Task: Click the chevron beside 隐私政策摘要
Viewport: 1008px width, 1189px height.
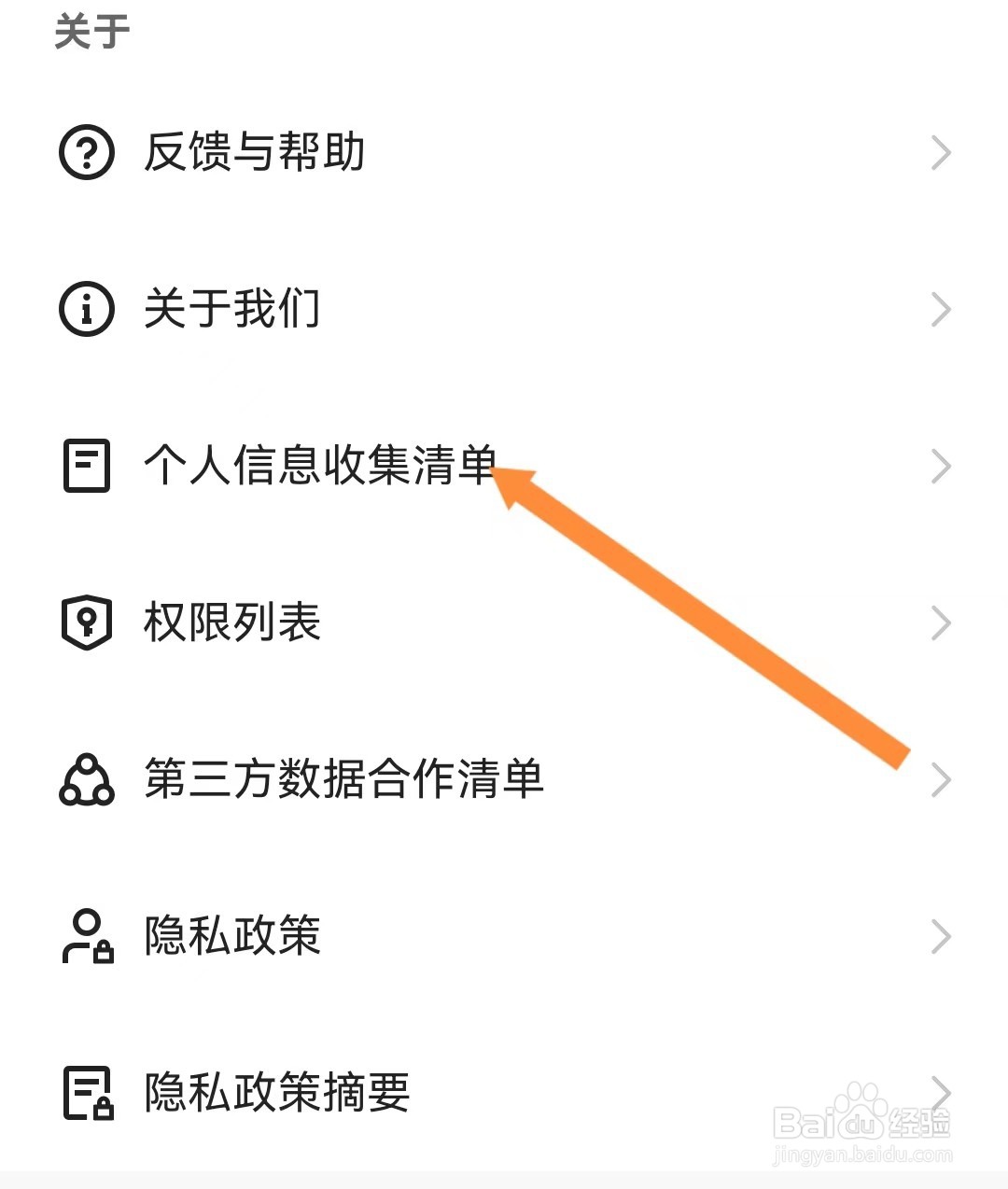Action: tap(940, 1092)
